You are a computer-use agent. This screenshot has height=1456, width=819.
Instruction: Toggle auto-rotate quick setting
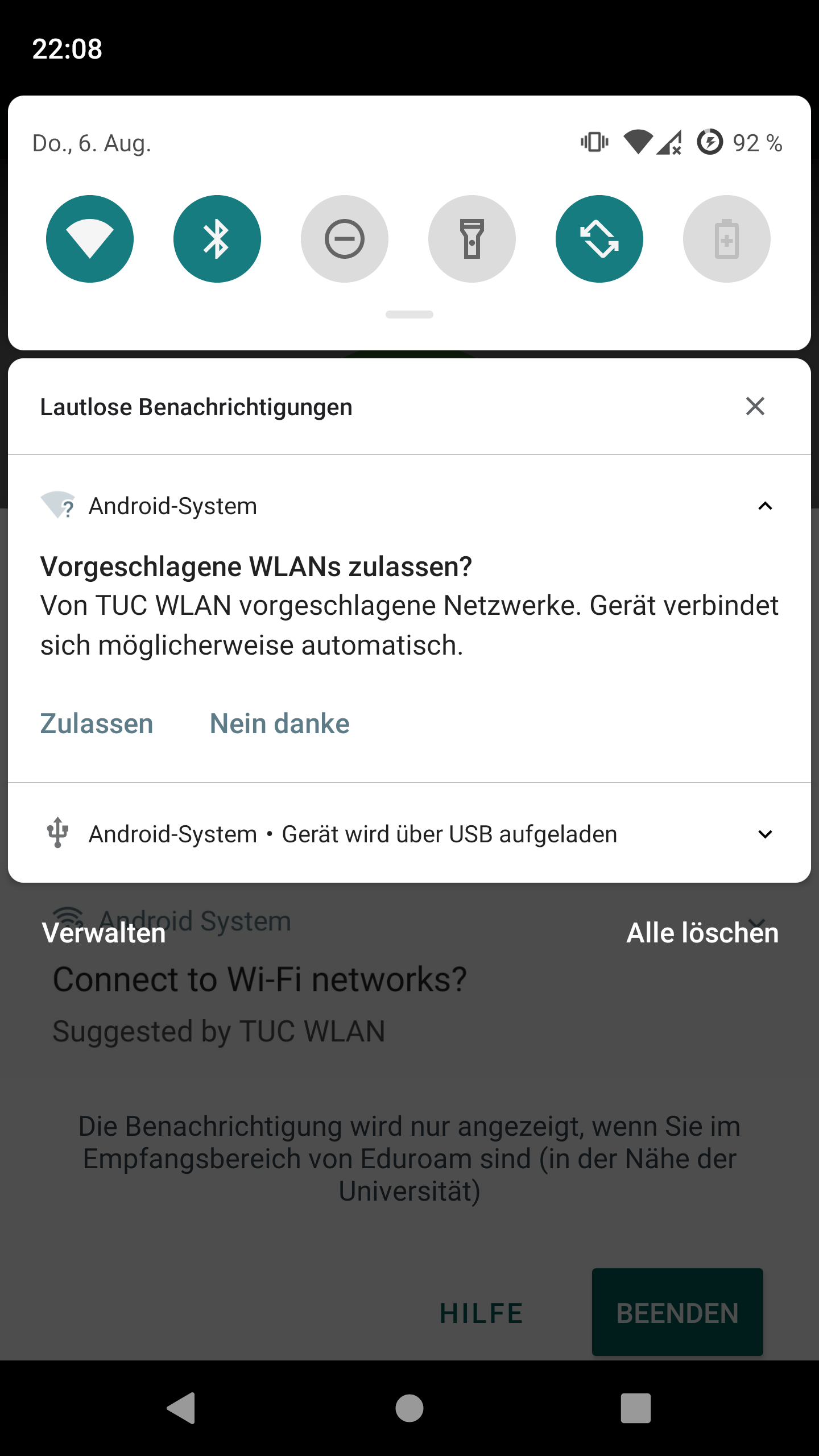point(599,239)
